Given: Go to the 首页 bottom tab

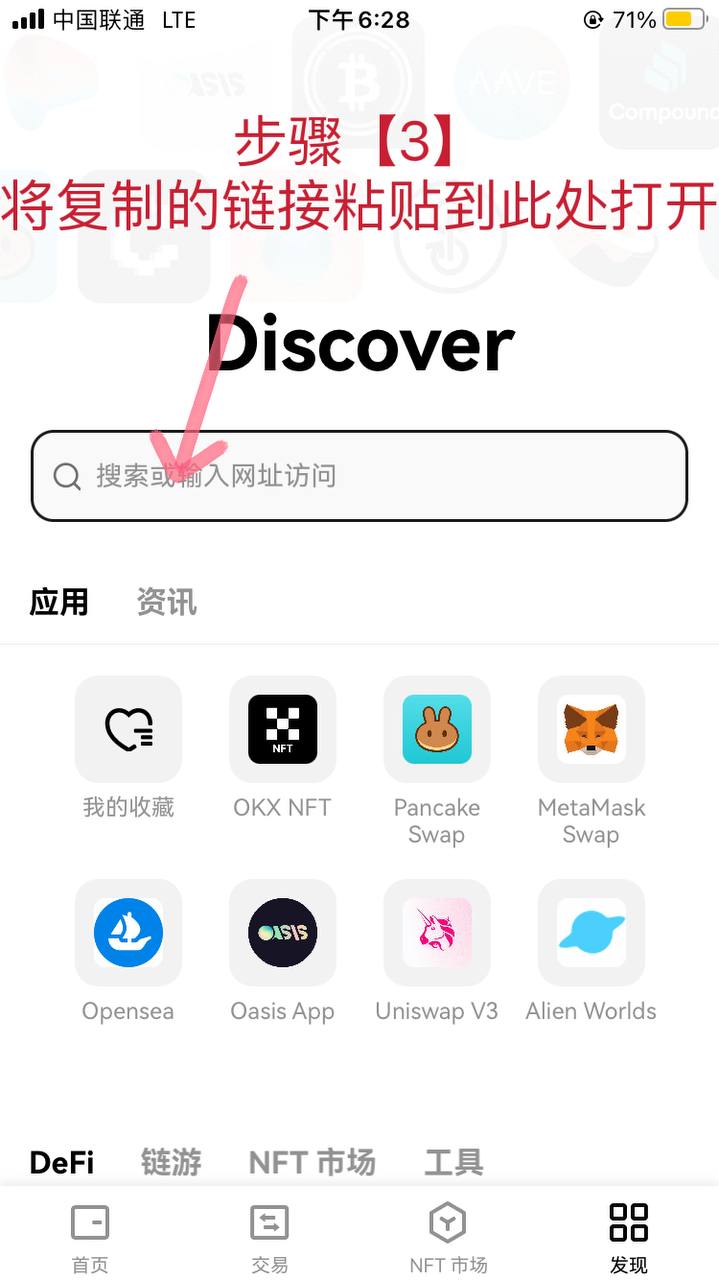Looking at the screenshot, I should (90, 1238).
